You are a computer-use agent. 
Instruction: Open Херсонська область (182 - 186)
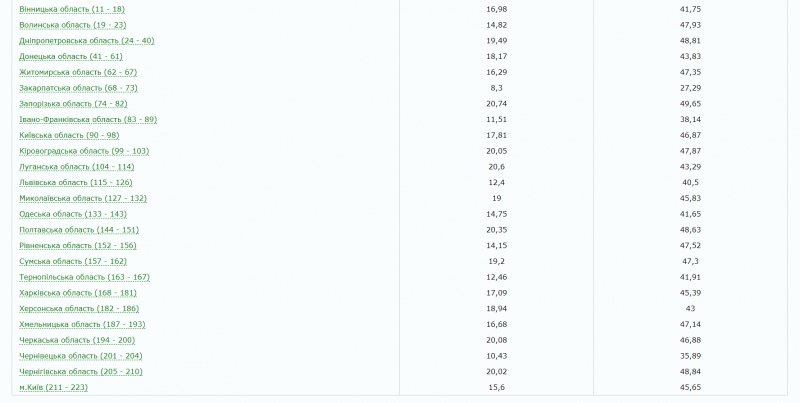coord(79,309)
